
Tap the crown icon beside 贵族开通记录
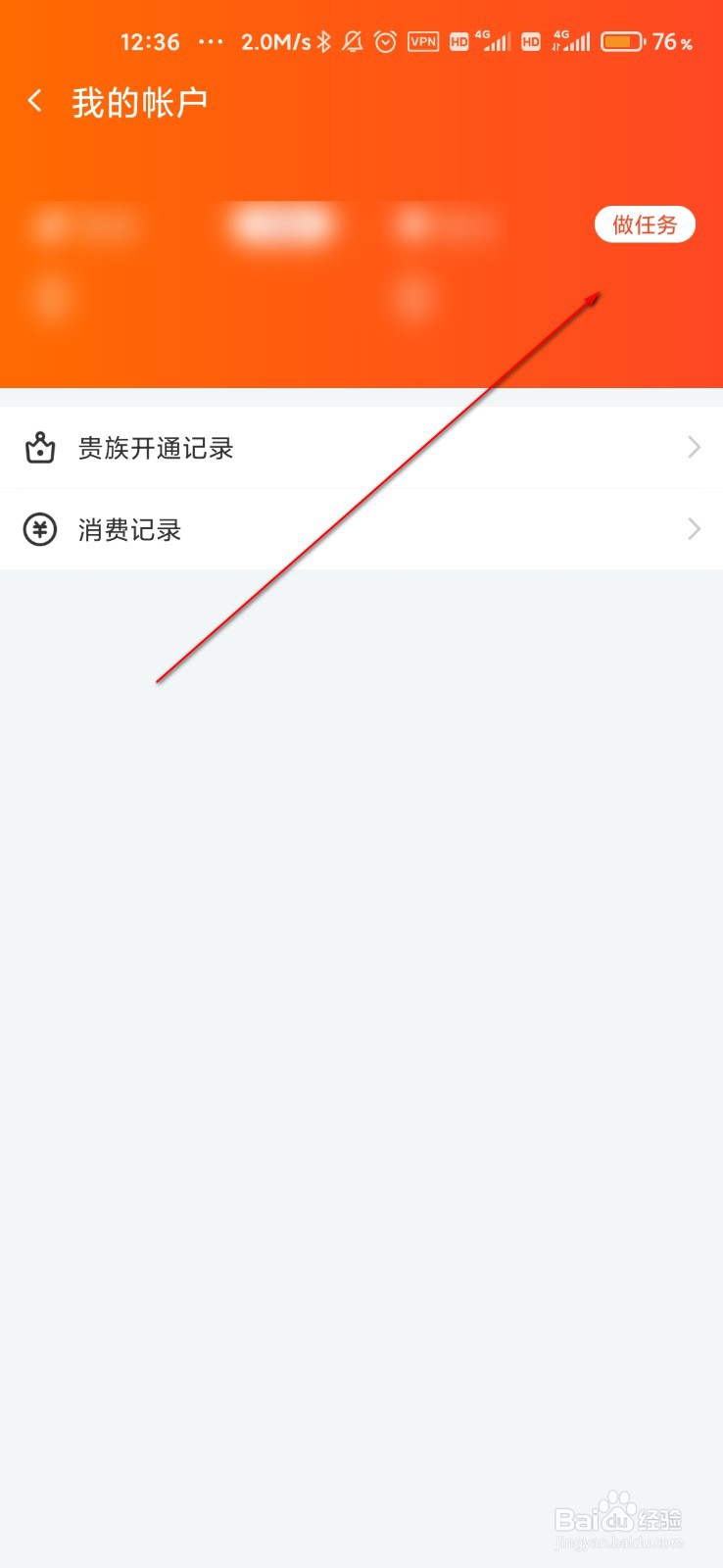(39, 448)
